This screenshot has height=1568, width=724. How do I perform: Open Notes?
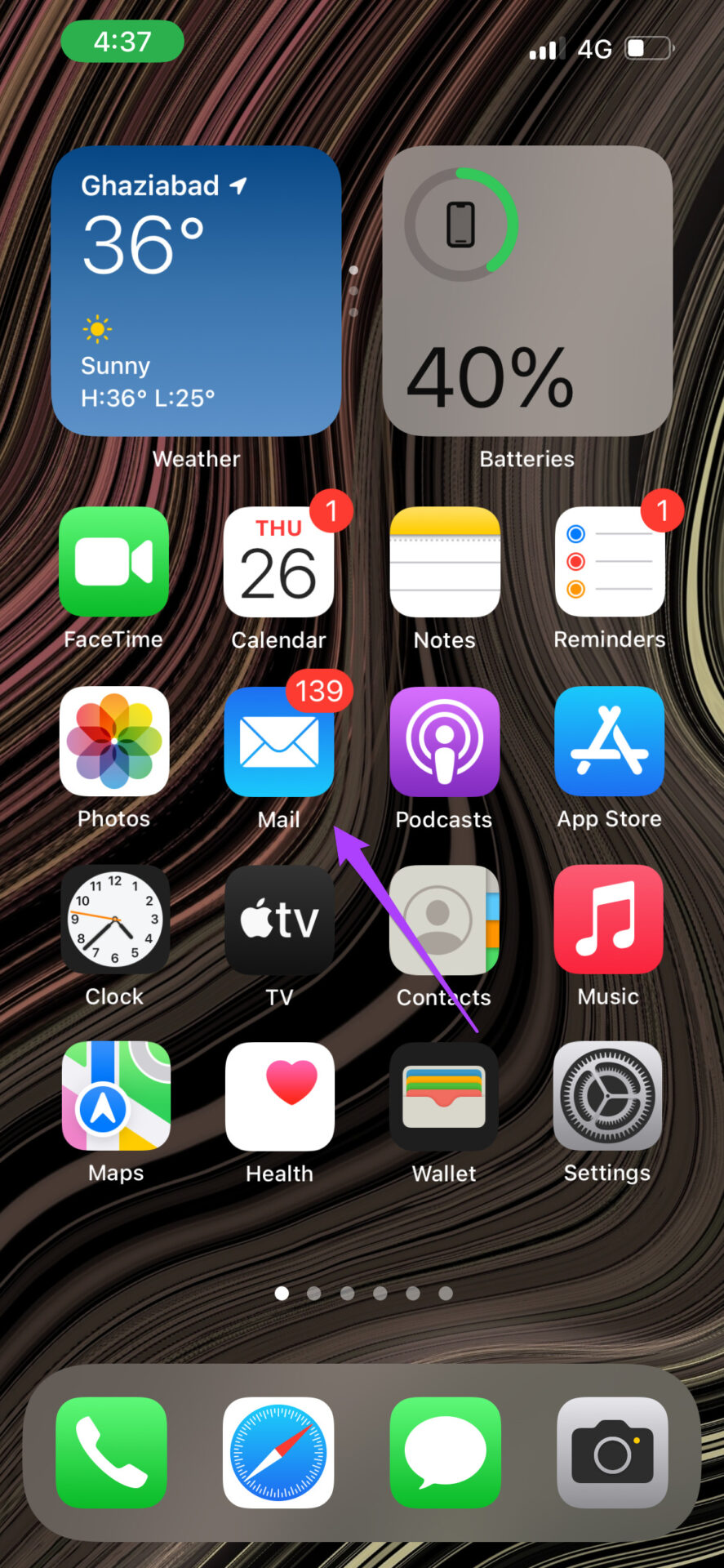445,562
